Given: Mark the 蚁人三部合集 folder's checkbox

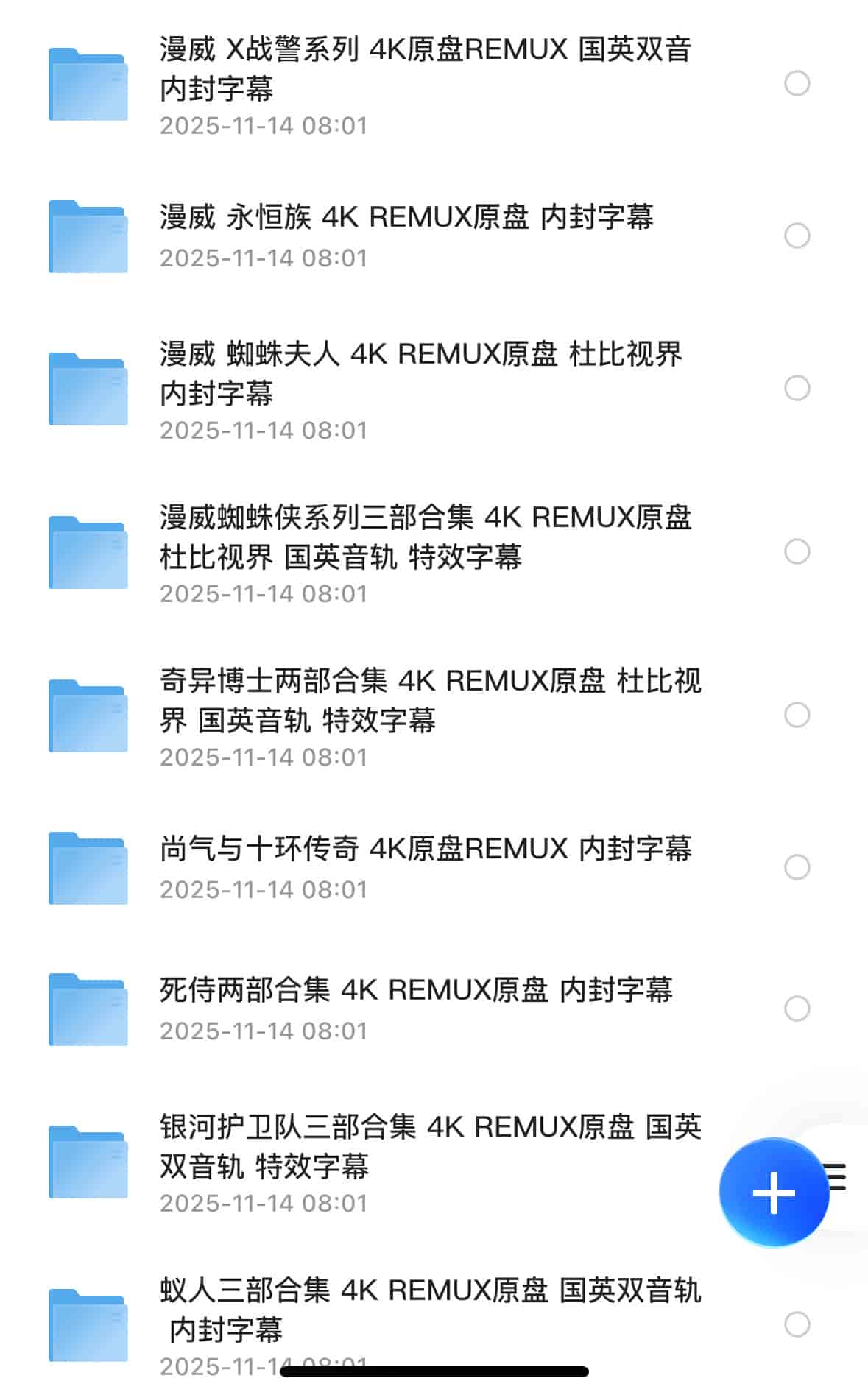Looking at the screenshot, I should tap(797, 1324).
